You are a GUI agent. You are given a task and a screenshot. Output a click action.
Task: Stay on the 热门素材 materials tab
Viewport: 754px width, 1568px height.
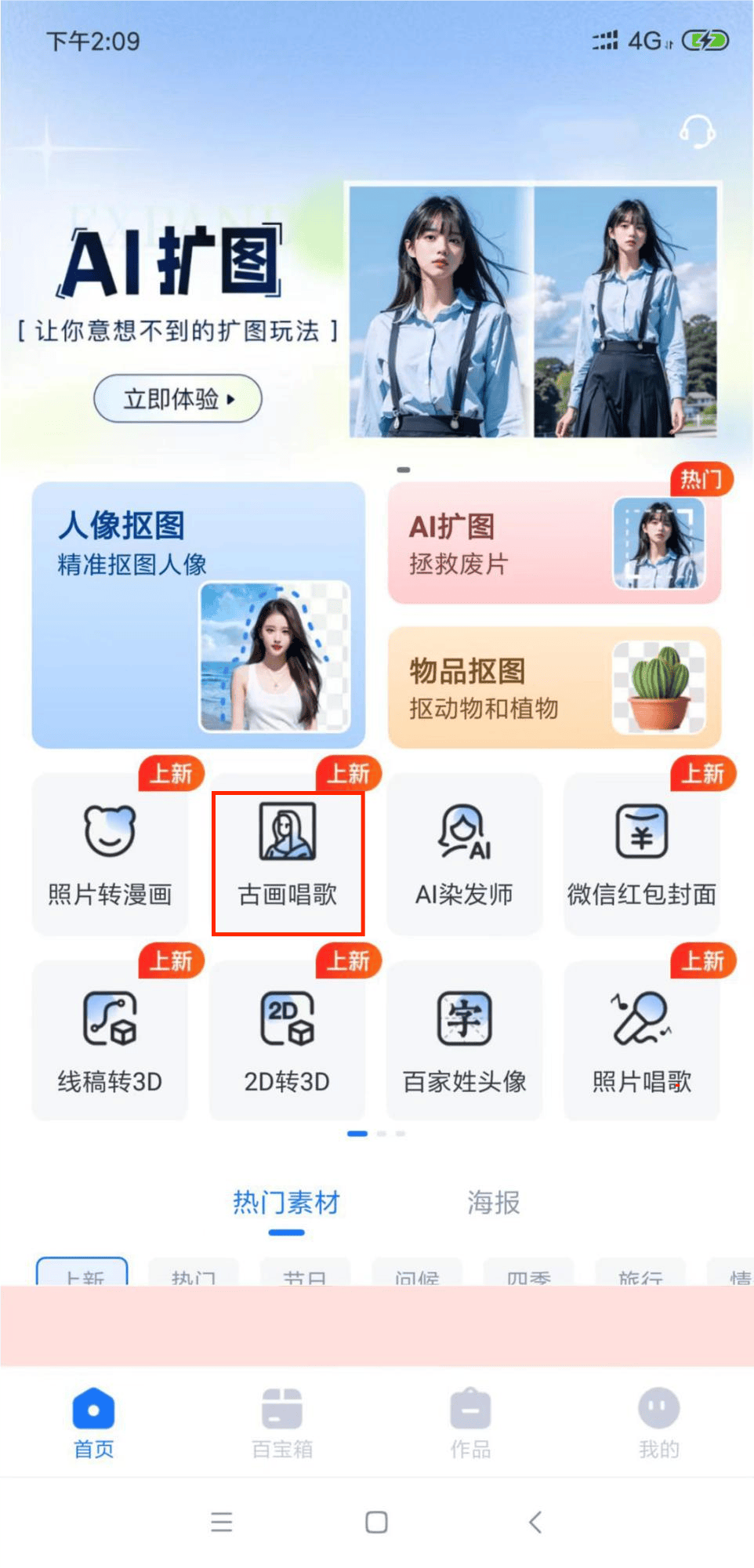(x=286, y=1202)
